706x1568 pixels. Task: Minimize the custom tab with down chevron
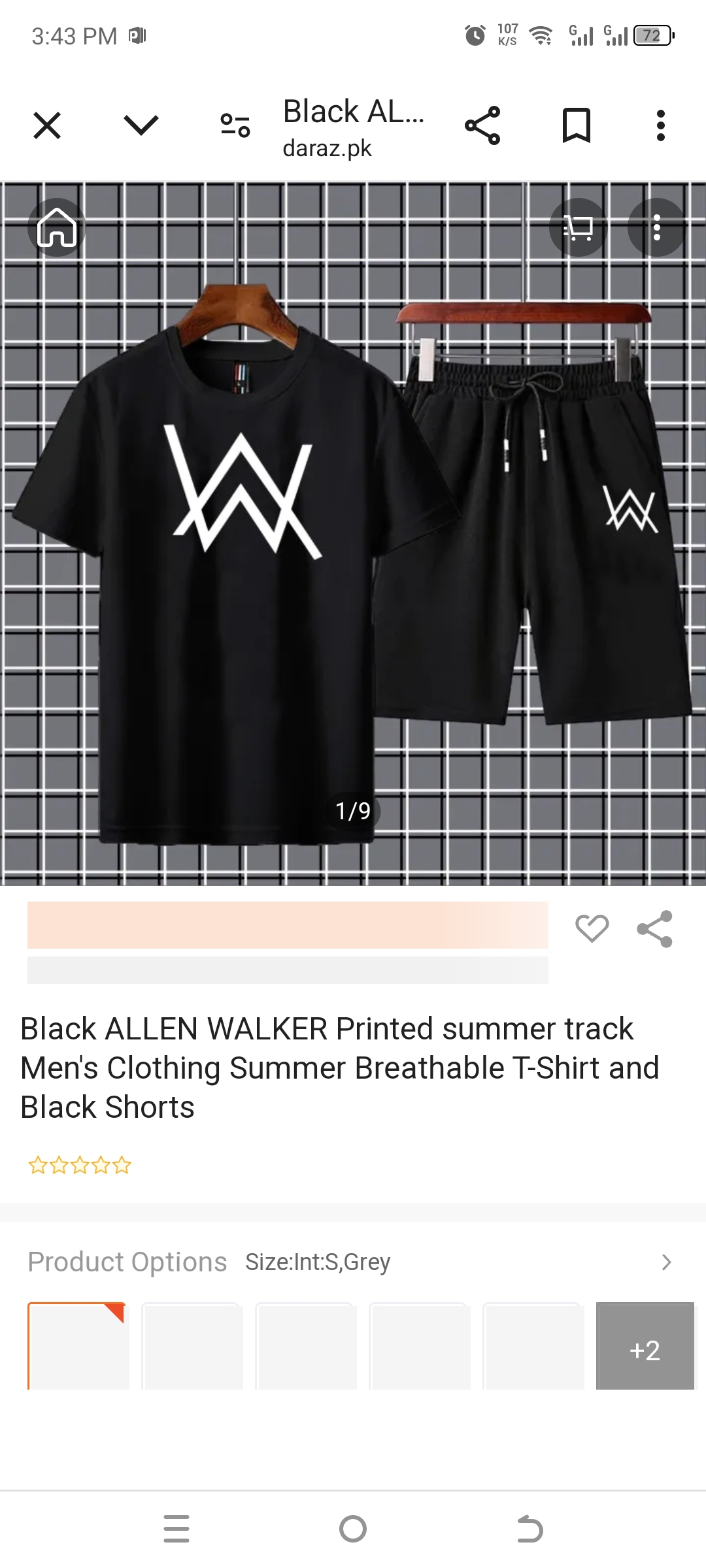coord(141,125)
